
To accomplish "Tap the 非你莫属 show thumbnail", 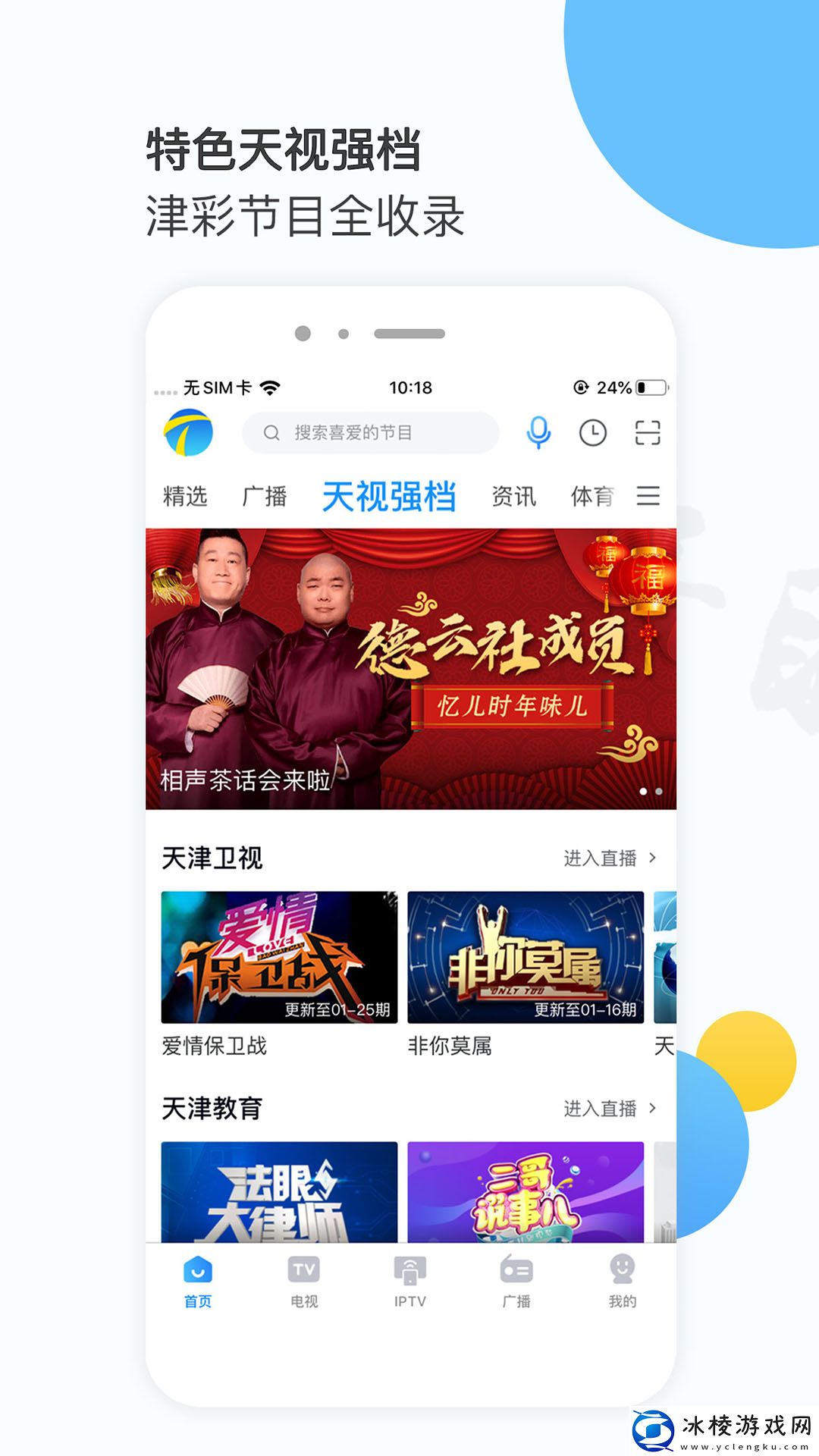I will [523, 955].
